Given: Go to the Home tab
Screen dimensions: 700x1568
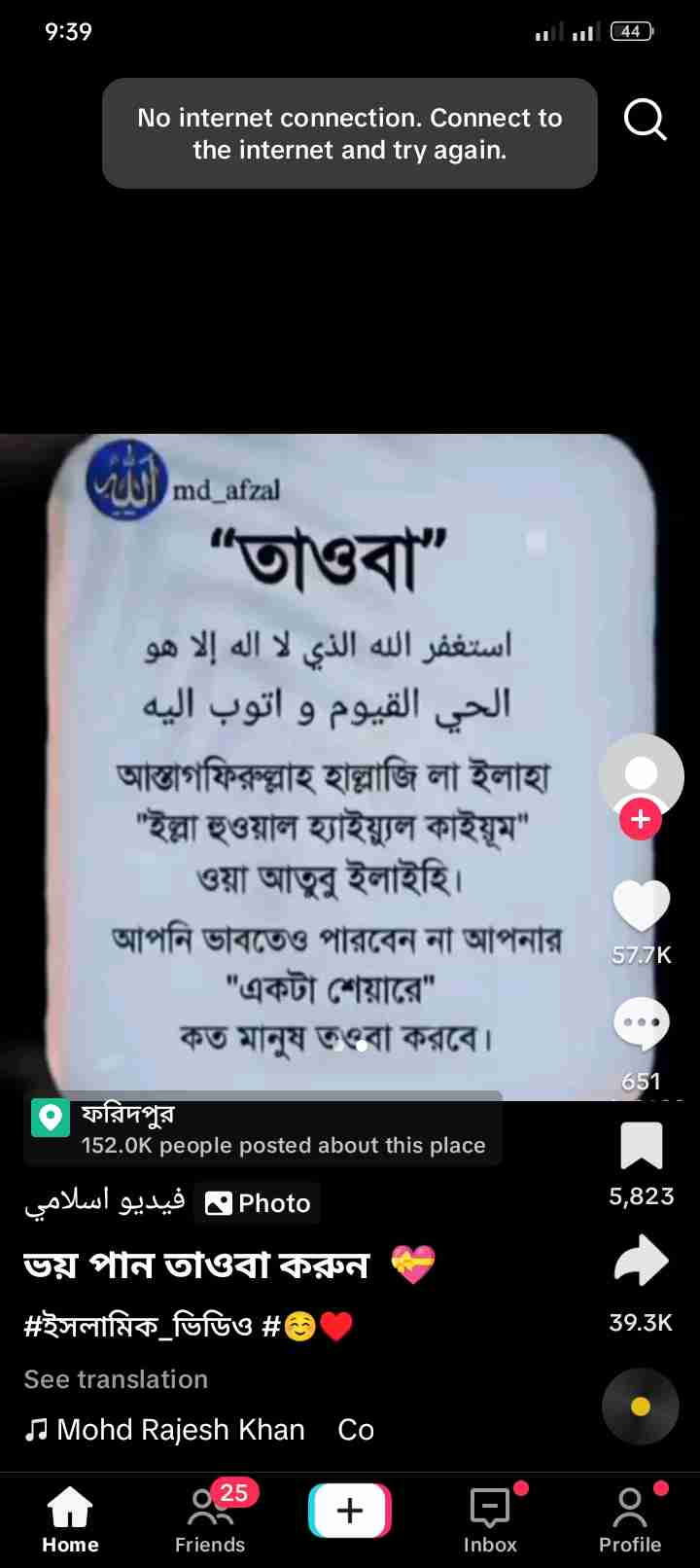Looking at the screenshot, I should (x=70, y=1520).
